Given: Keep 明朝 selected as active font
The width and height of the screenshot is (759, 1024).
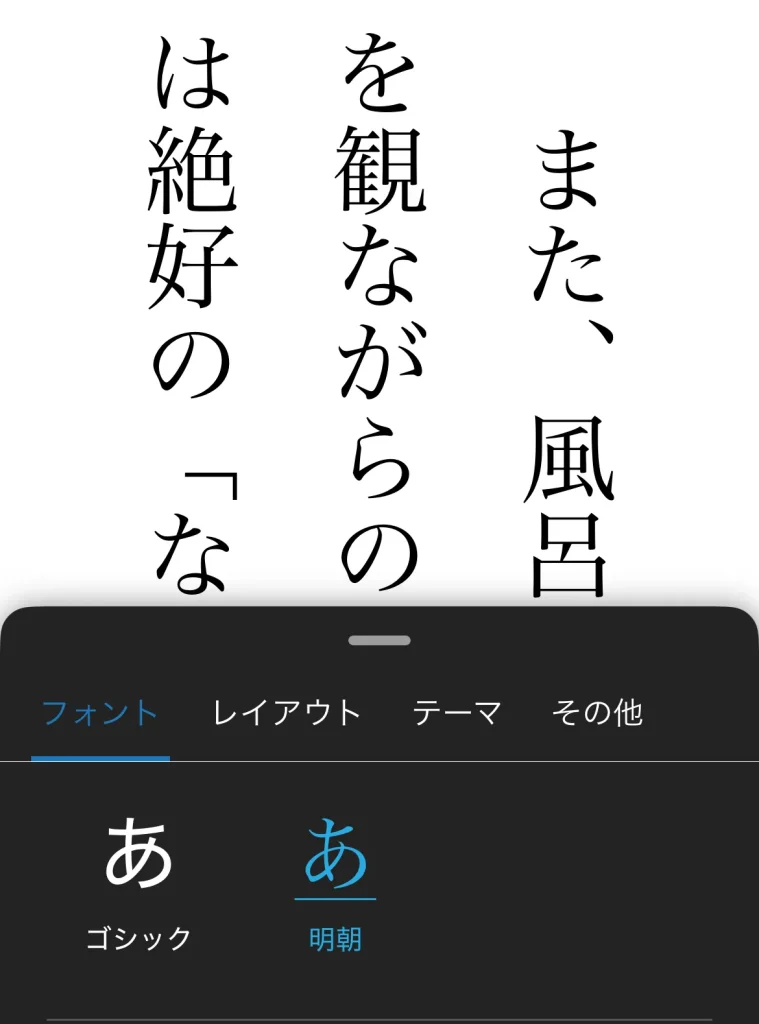Looking at the screenshot, I should click(336, 880).
